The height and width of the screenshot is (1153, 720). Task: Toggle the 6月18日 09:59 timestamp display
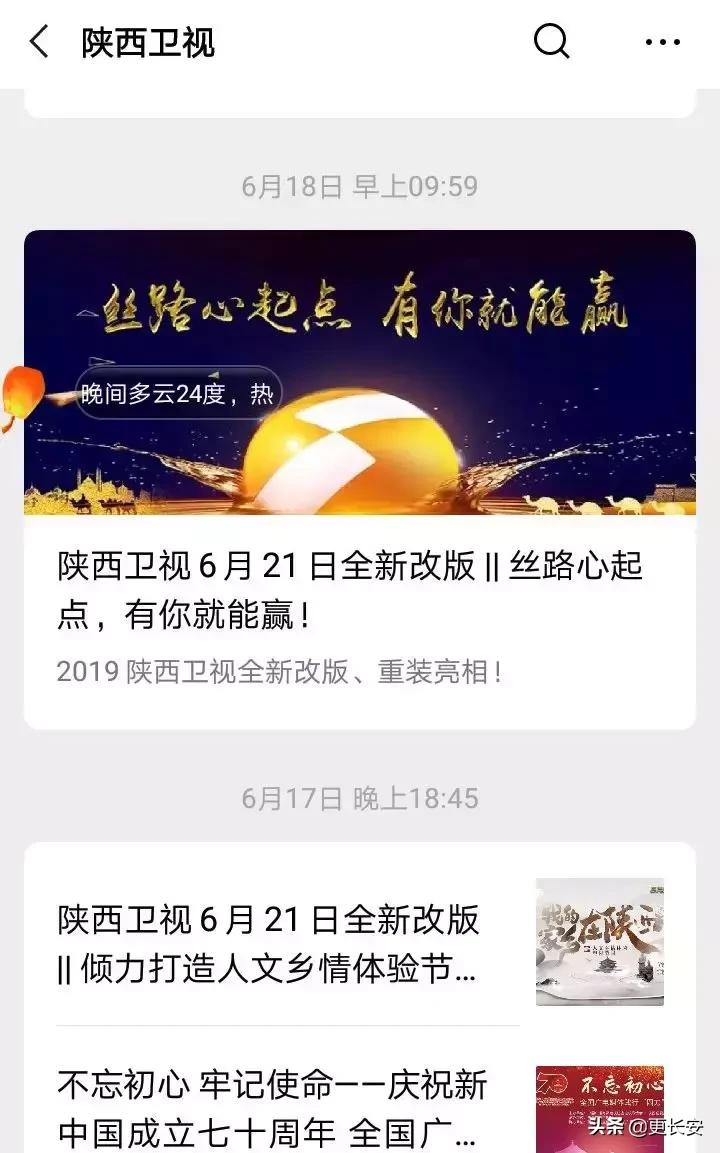coord(360,184)
